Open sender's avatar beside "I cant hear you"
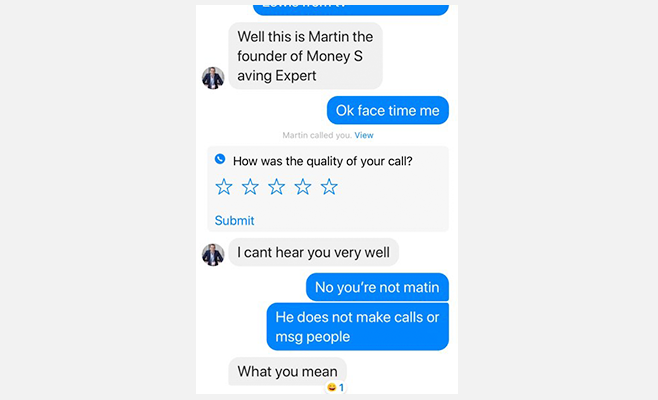 [x=213, y=254]
